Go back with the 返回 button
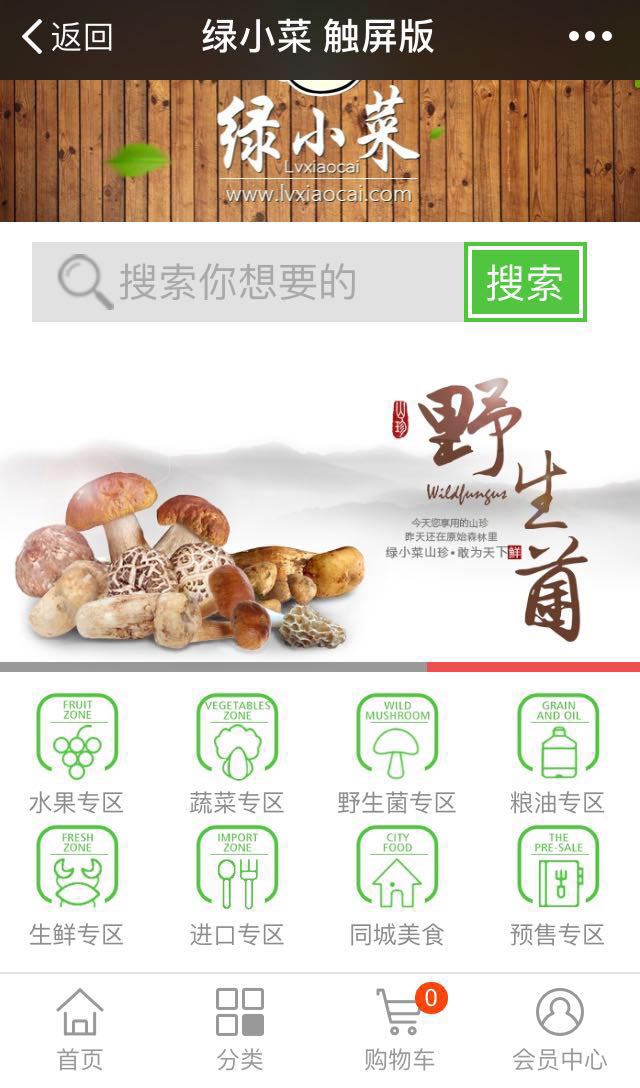 click(x=66, y=38)
